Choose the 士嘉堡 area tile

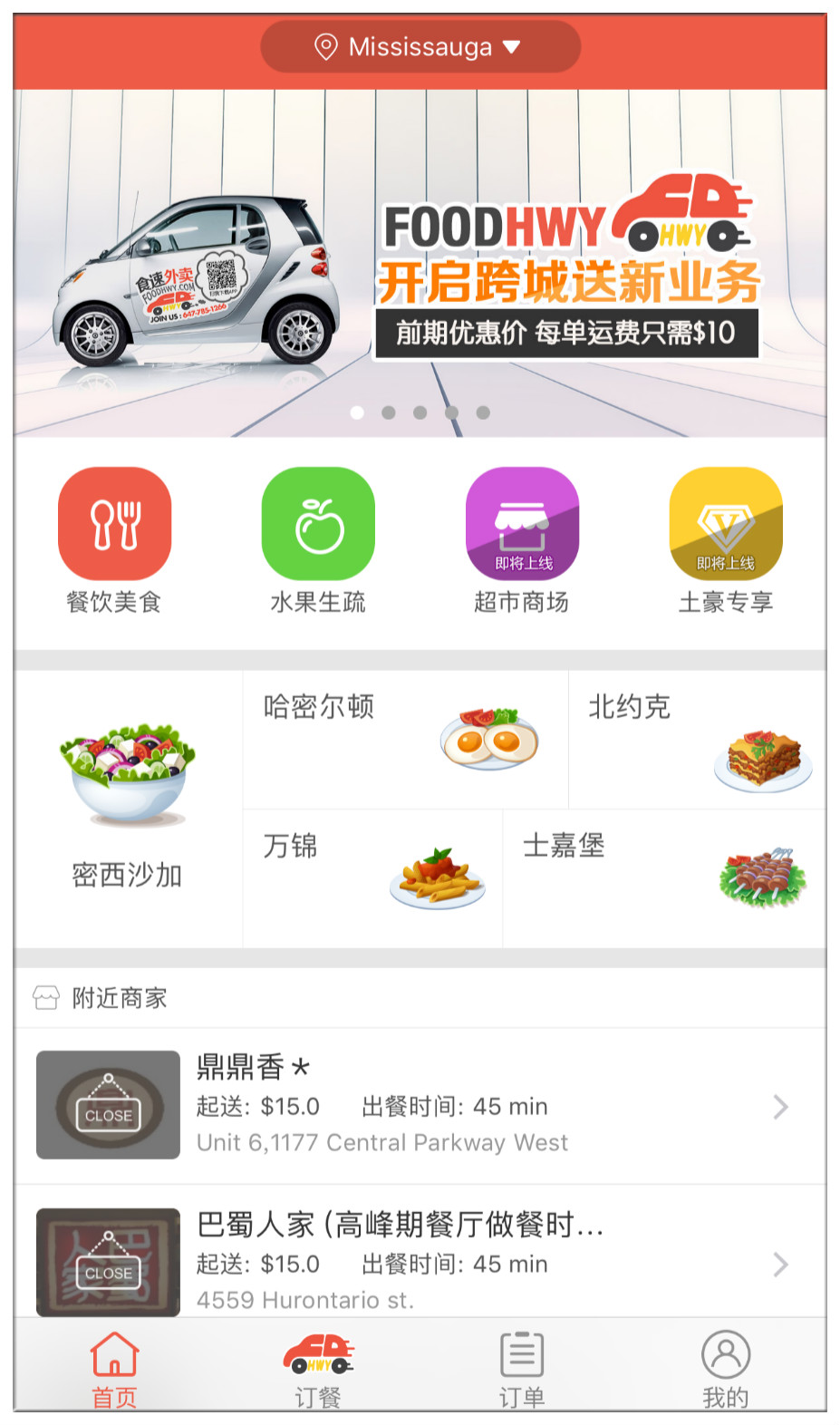(x=664, y=878)
